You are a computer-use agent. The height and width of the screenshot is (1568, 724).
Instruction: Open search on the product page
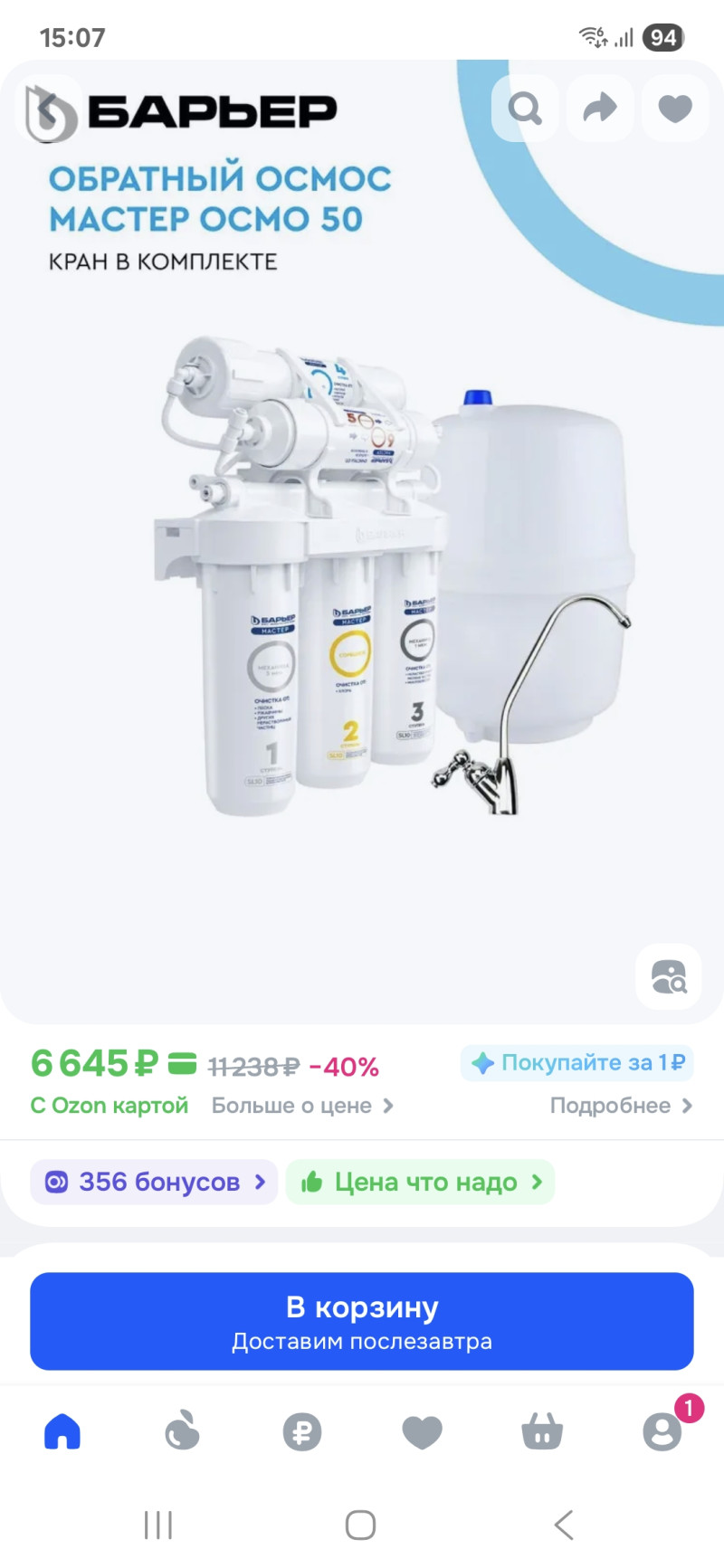[x=525, y=109]
